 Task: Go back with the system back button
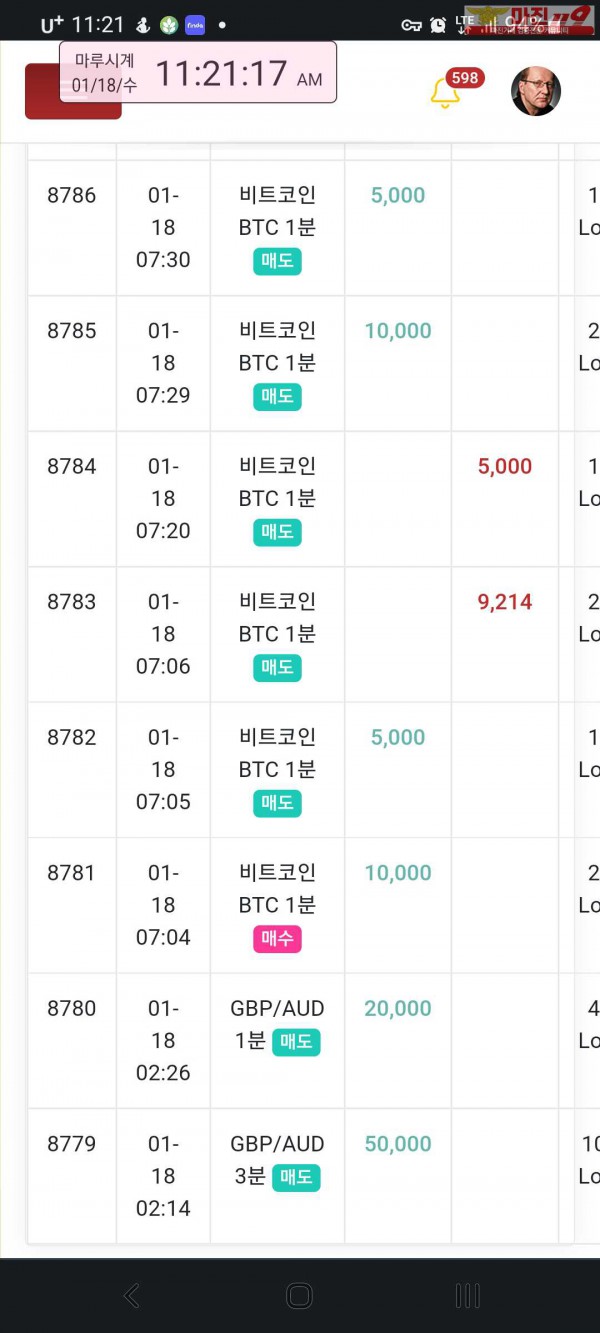click(x=131, y=1296)
